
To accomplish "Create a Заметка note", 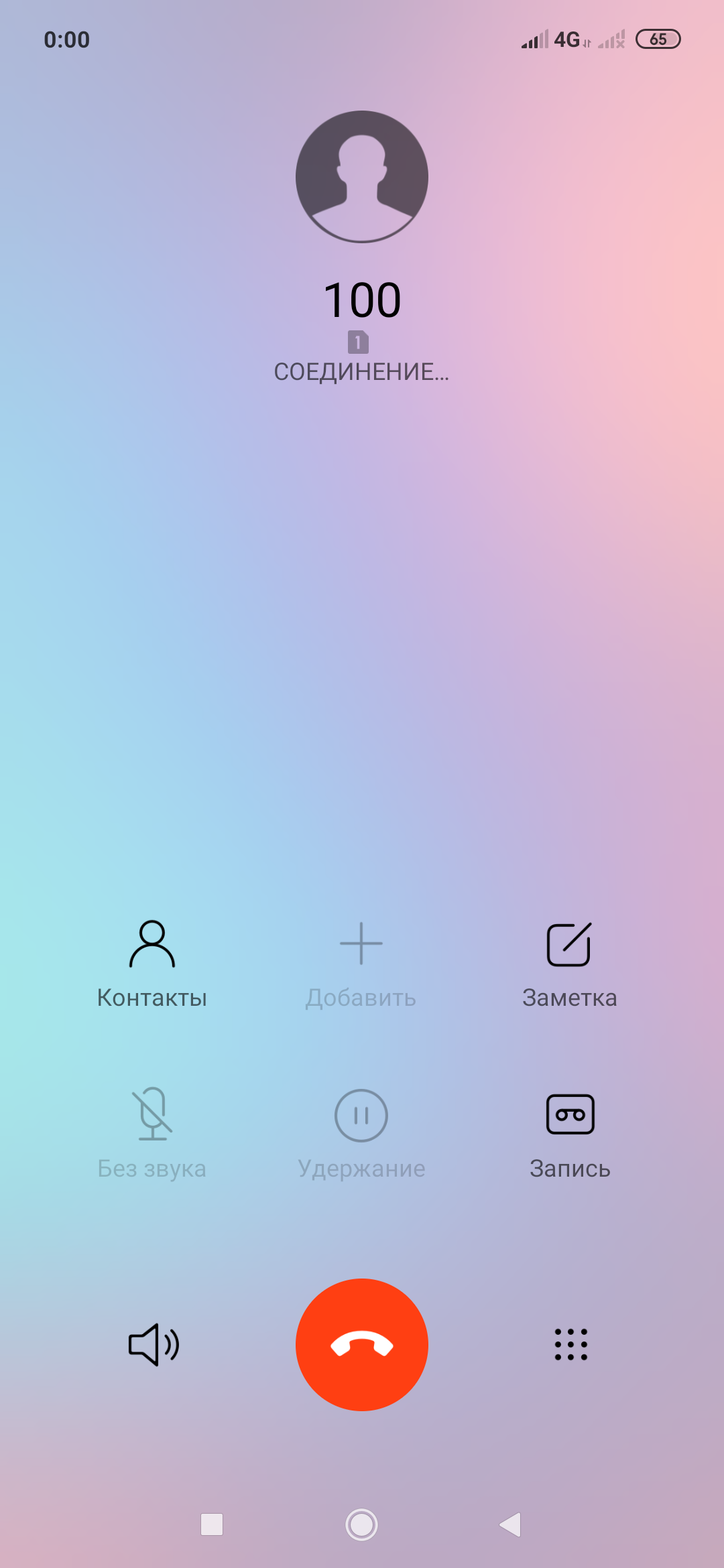I will tap(569, 962).
